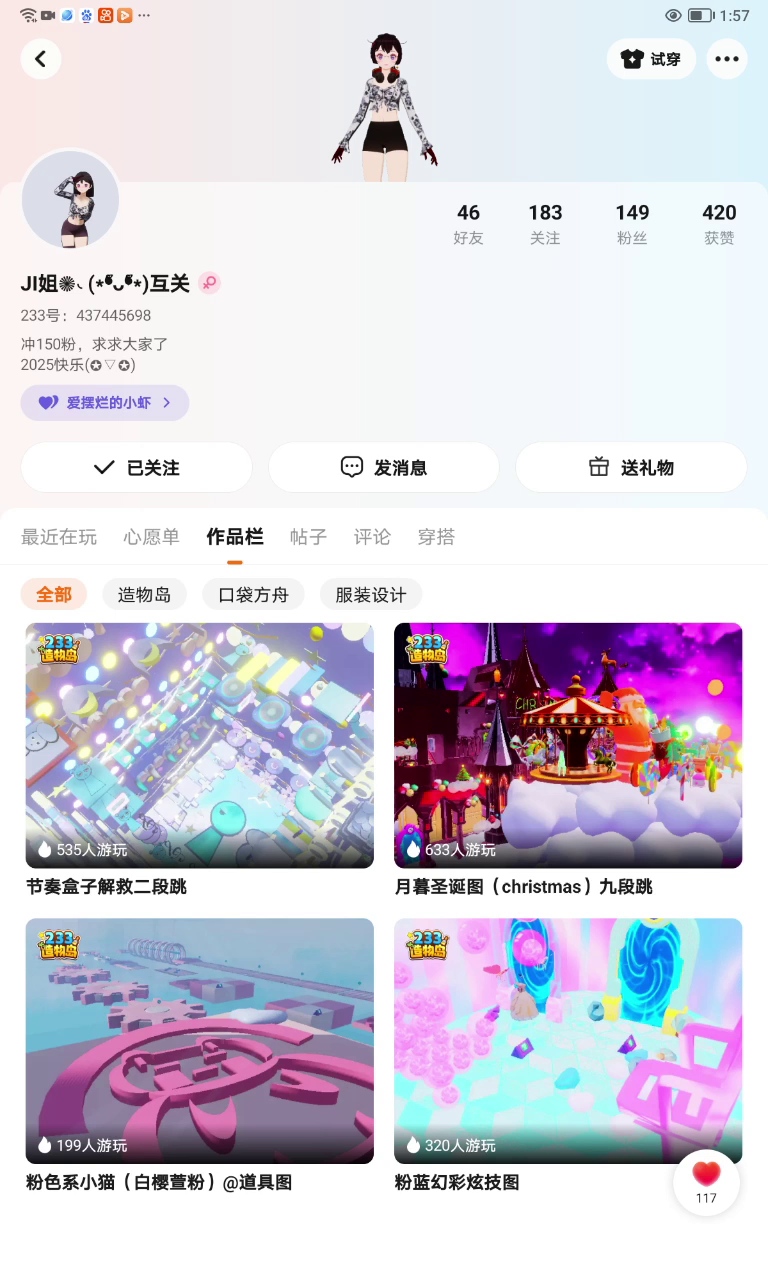Open the 爱摆烂的小虾 badge chip
Image resolution: width=768 pixels, height=1280 pixels.
click(105, 403)
